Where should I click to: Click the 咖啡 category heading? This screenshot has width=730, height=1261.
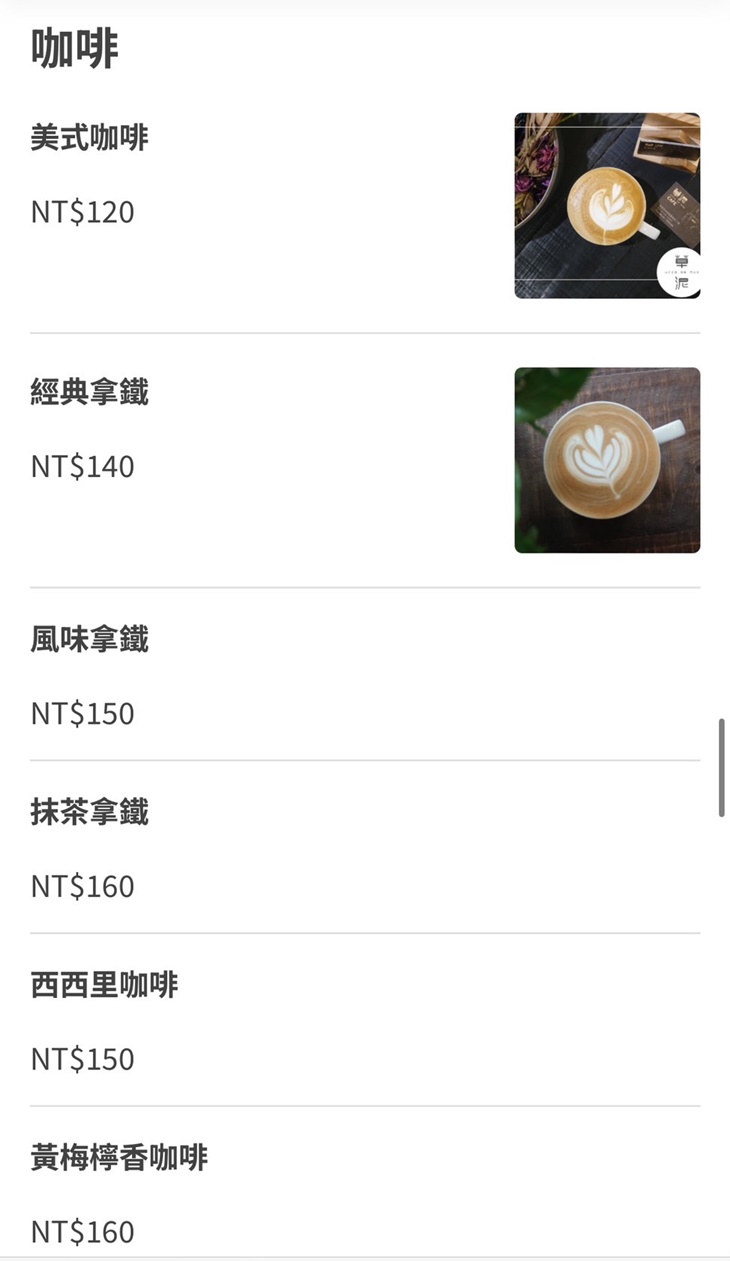point(72,47)
